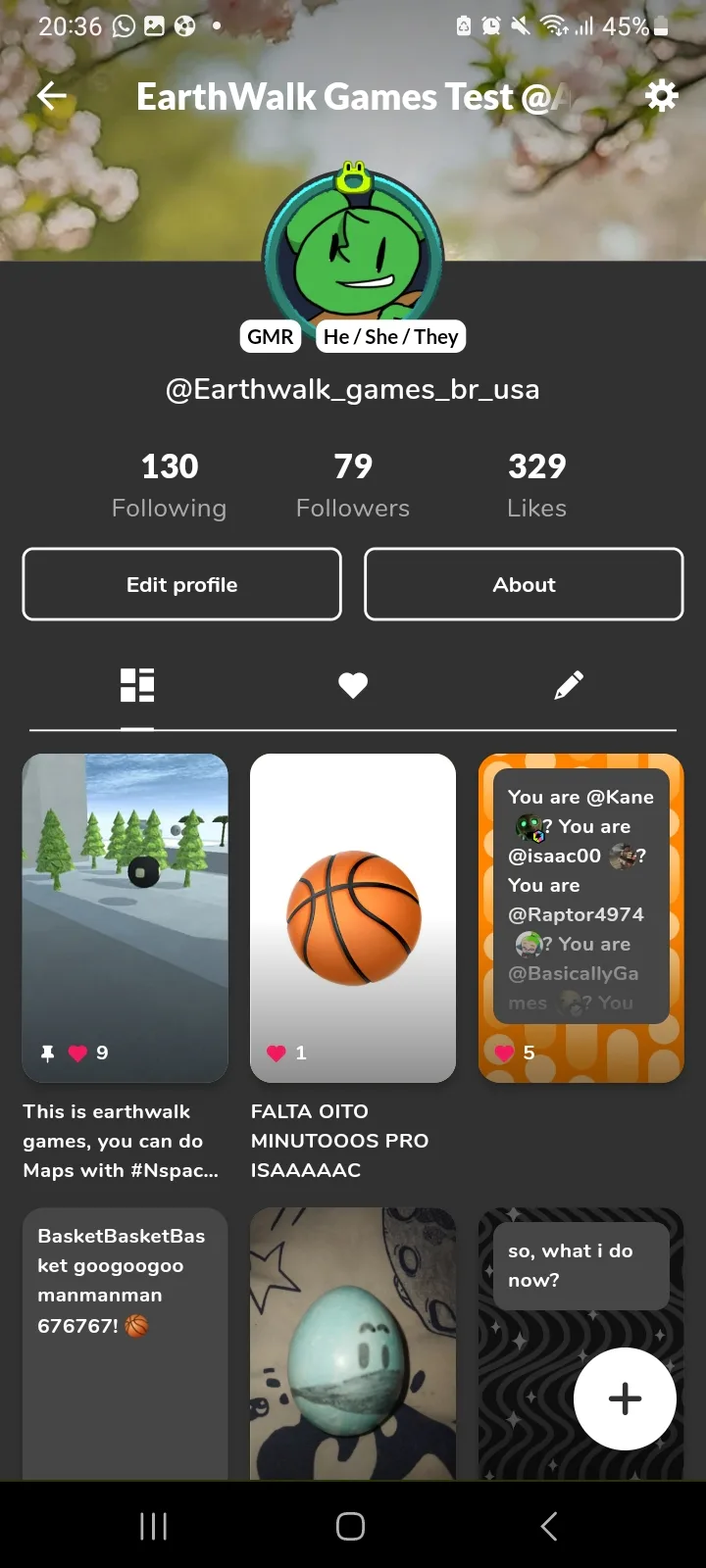Go back using the top arrow
The image size is (706, 1568).
click(52, 95)
